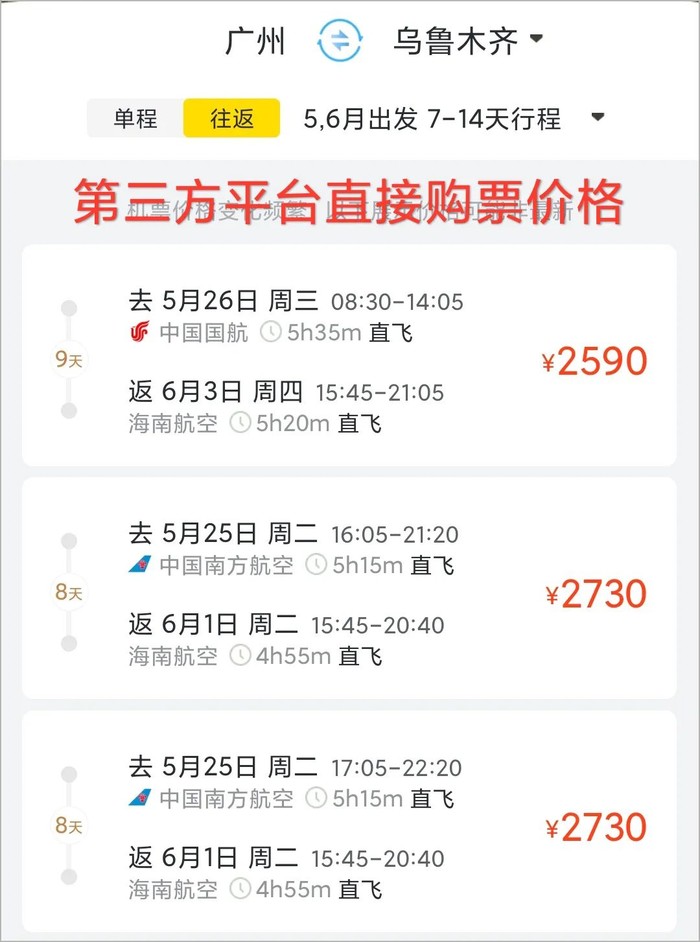Swap the departure and destination cities
Viewport: 700px width, 942px height.
(339, 41)
